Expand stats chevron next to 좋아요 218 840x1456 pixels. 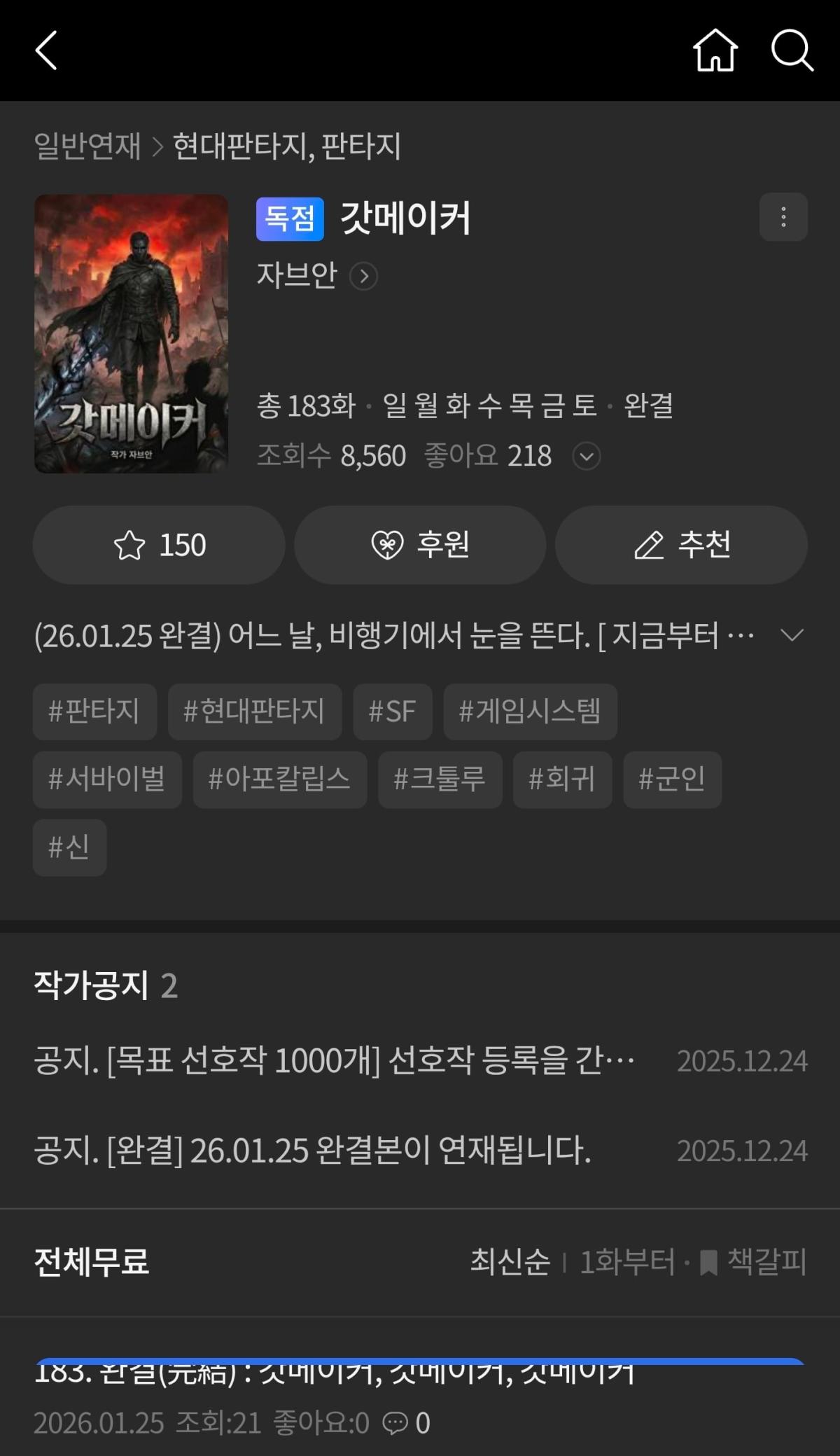tap(587, 457)
